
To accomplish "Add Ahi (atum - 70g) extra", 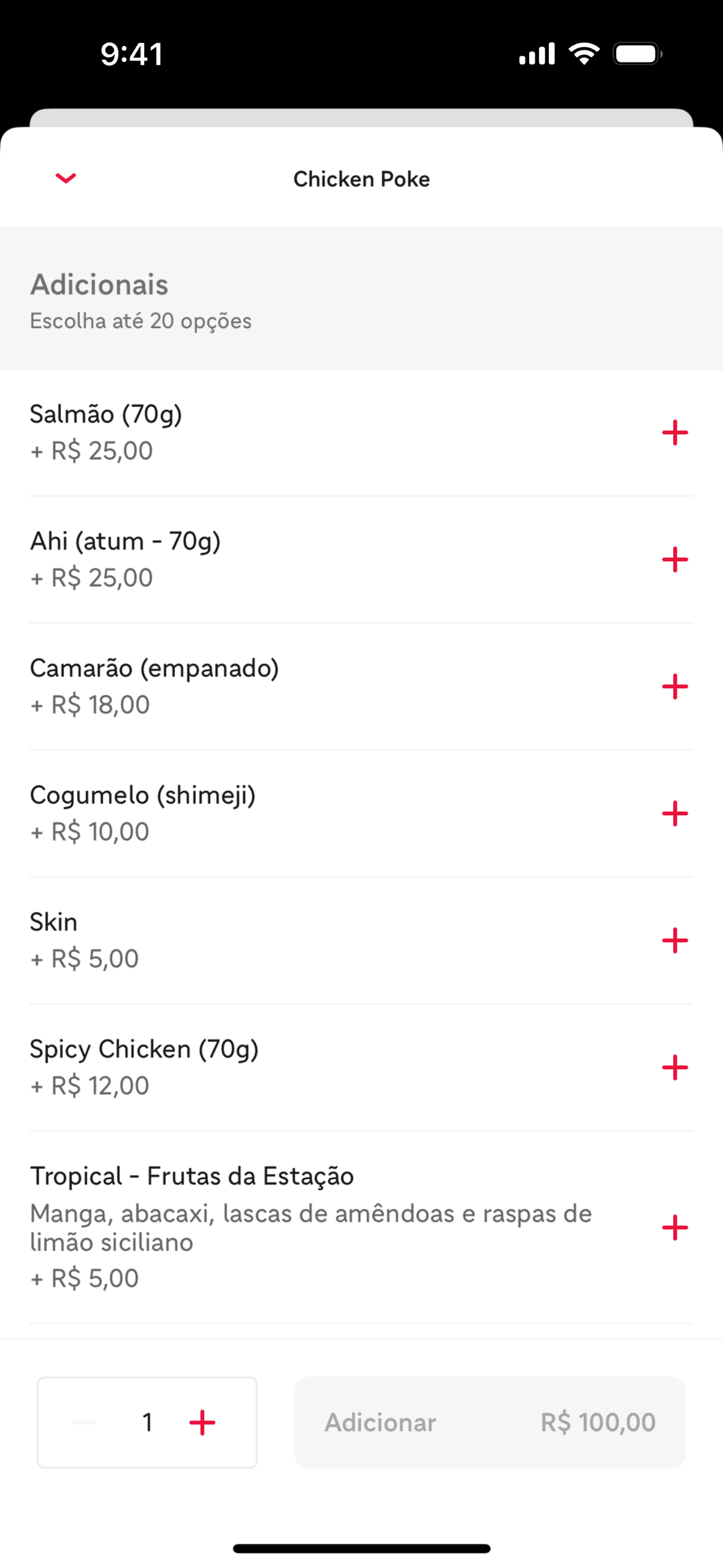I will 675,559.
